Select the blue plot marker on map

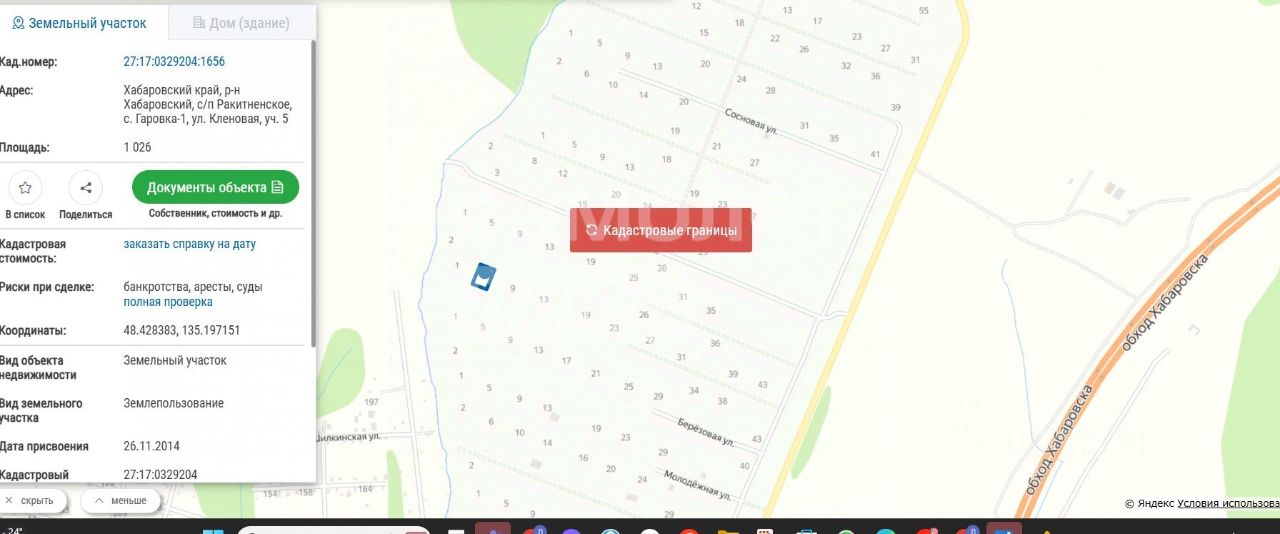tap(483, 276)
